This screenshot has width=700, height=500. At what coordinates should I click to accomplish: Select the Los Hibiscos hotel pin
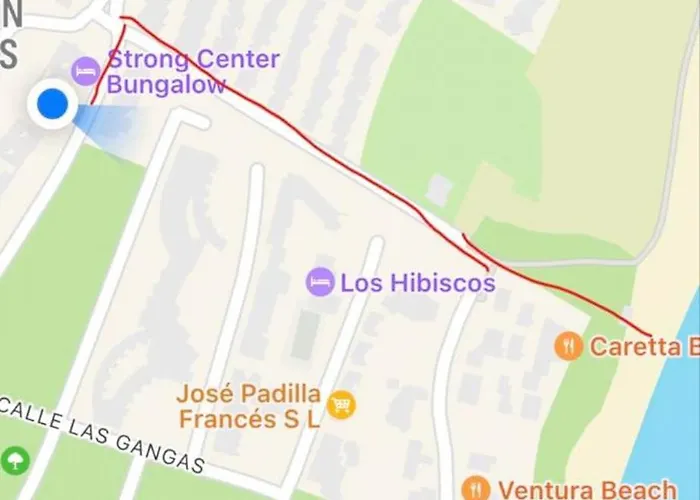[320, 282]
